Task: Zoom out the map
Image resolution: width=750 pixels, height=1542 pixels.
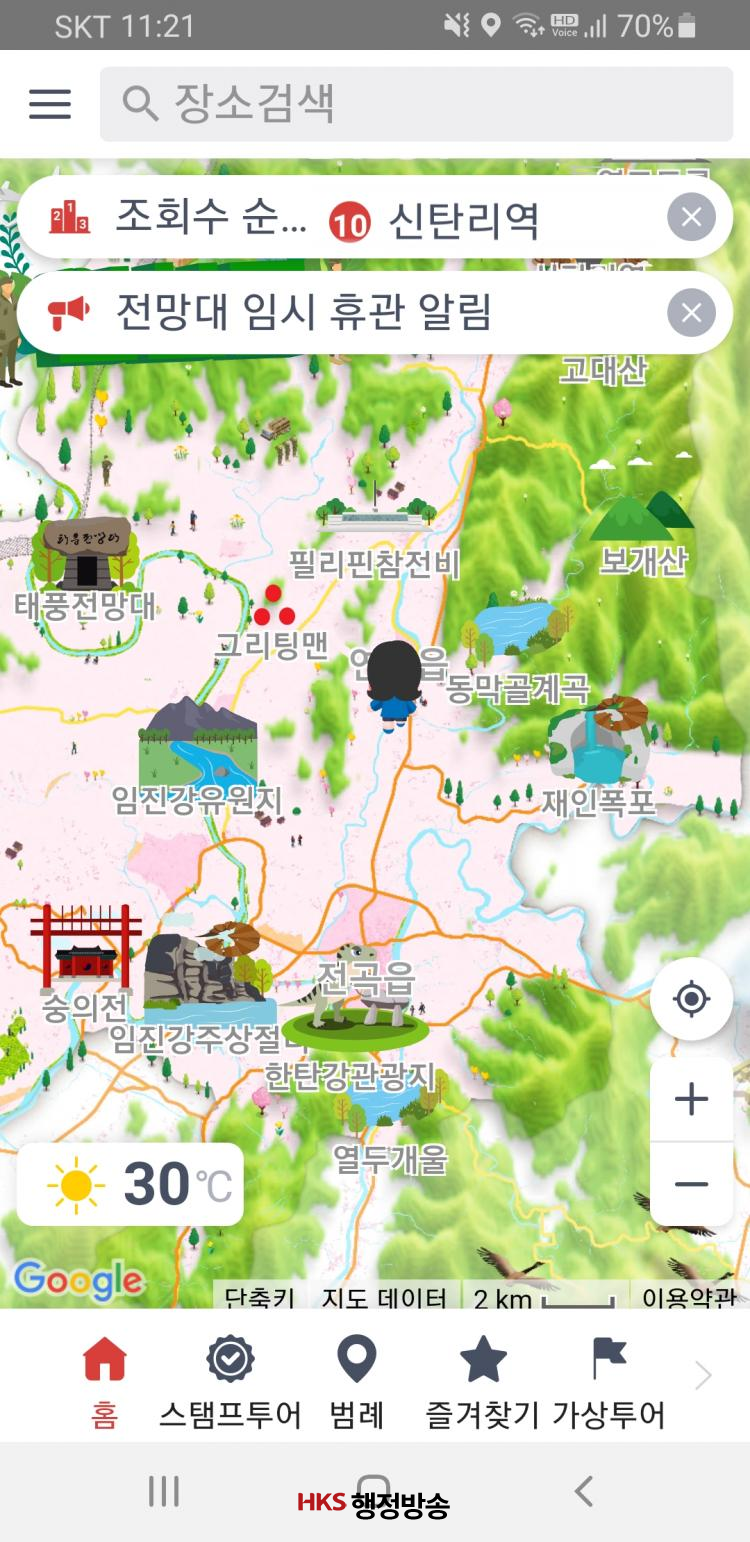Action: click(x=691, y=1184)
